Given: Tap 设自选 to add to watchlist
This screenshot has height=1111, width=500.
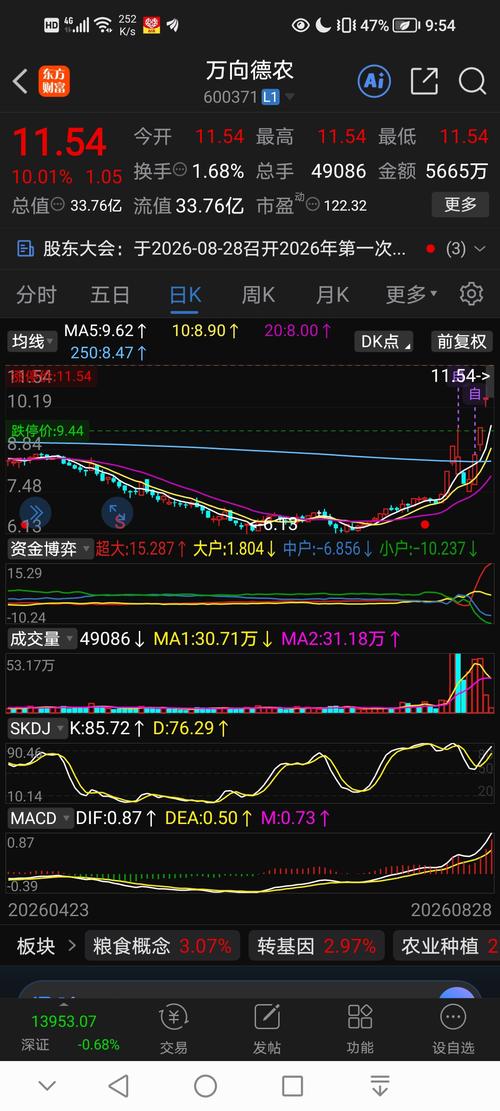Looking at the screenshot, I should [453, 1029].
